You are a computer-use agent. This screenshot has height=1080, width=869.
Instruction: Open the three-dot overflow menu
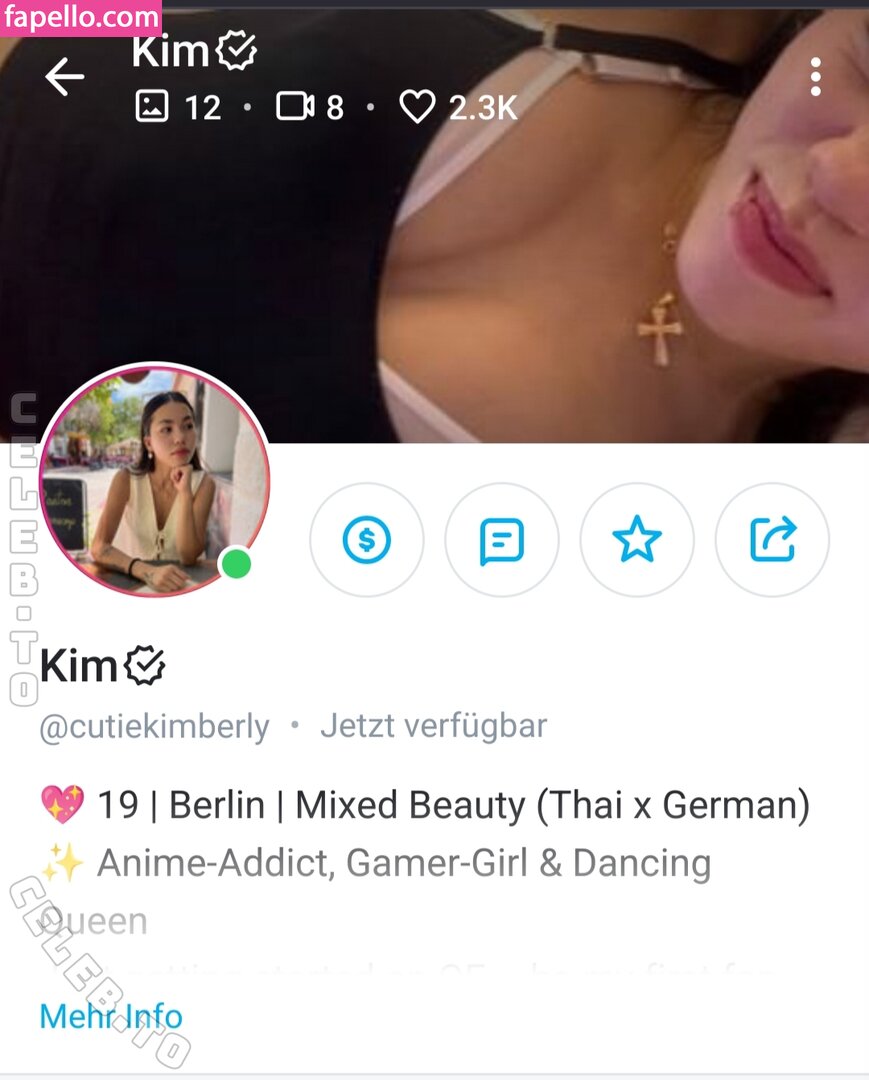click(x=816, y=77)
